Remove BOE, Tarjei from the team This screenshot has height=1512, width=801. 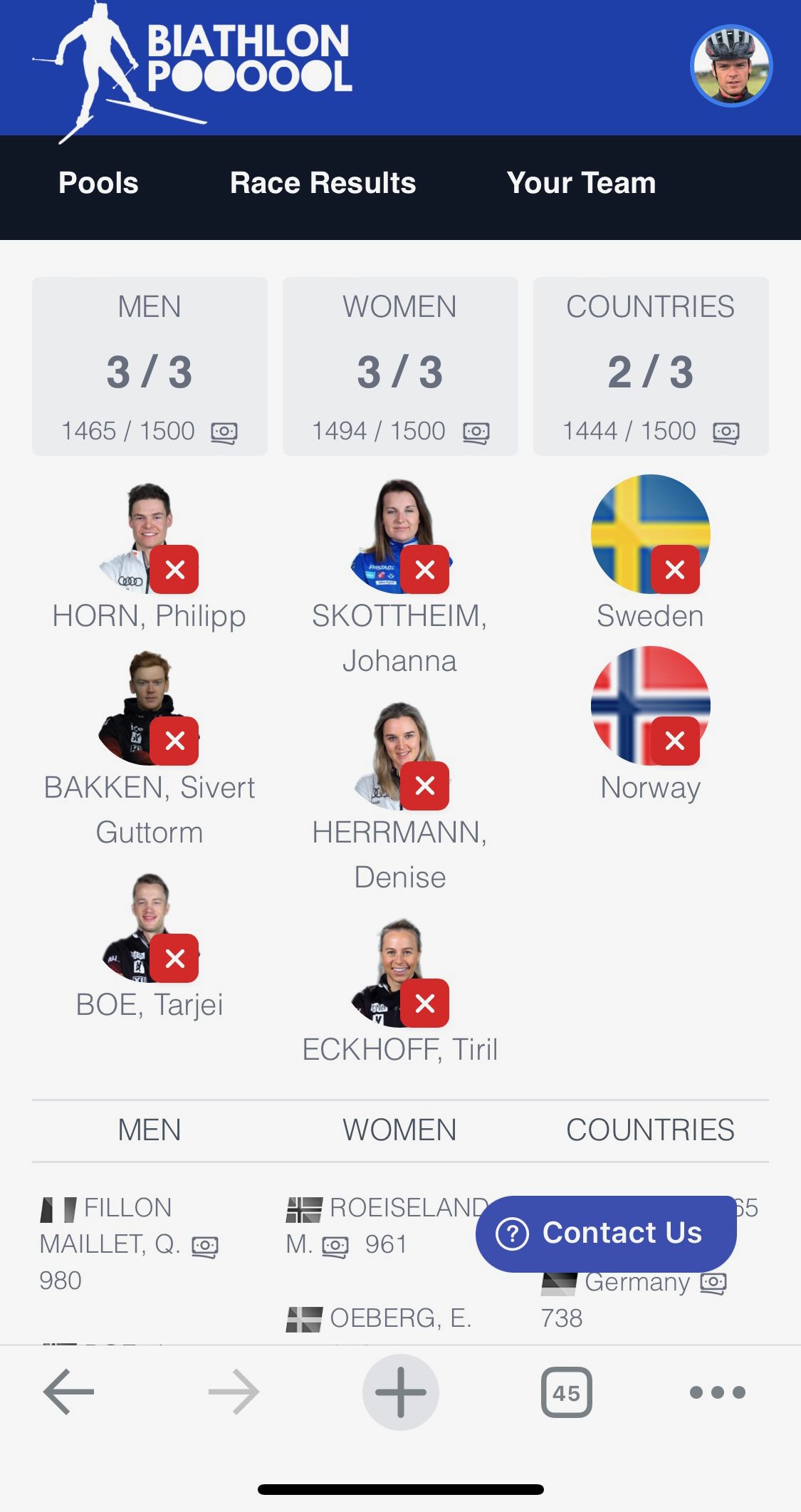pyautogui.click(x=174, y=958)
